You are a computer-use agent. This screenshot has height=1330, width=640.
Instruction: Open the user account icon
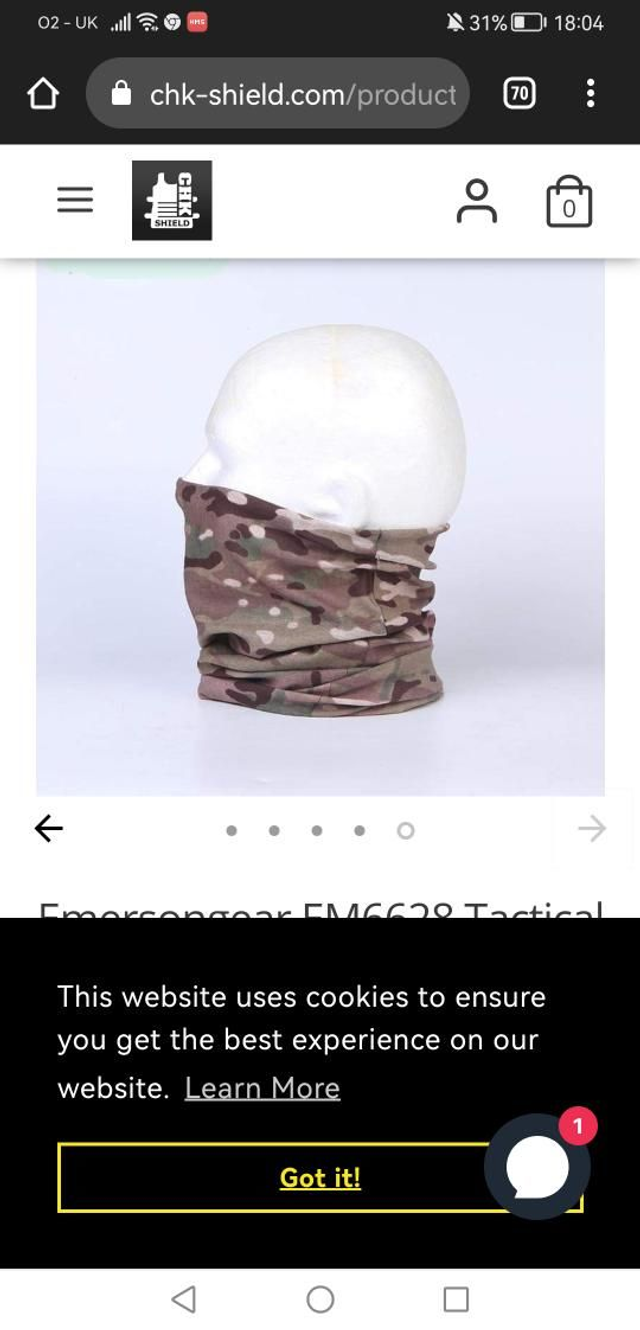click(476, 201)
